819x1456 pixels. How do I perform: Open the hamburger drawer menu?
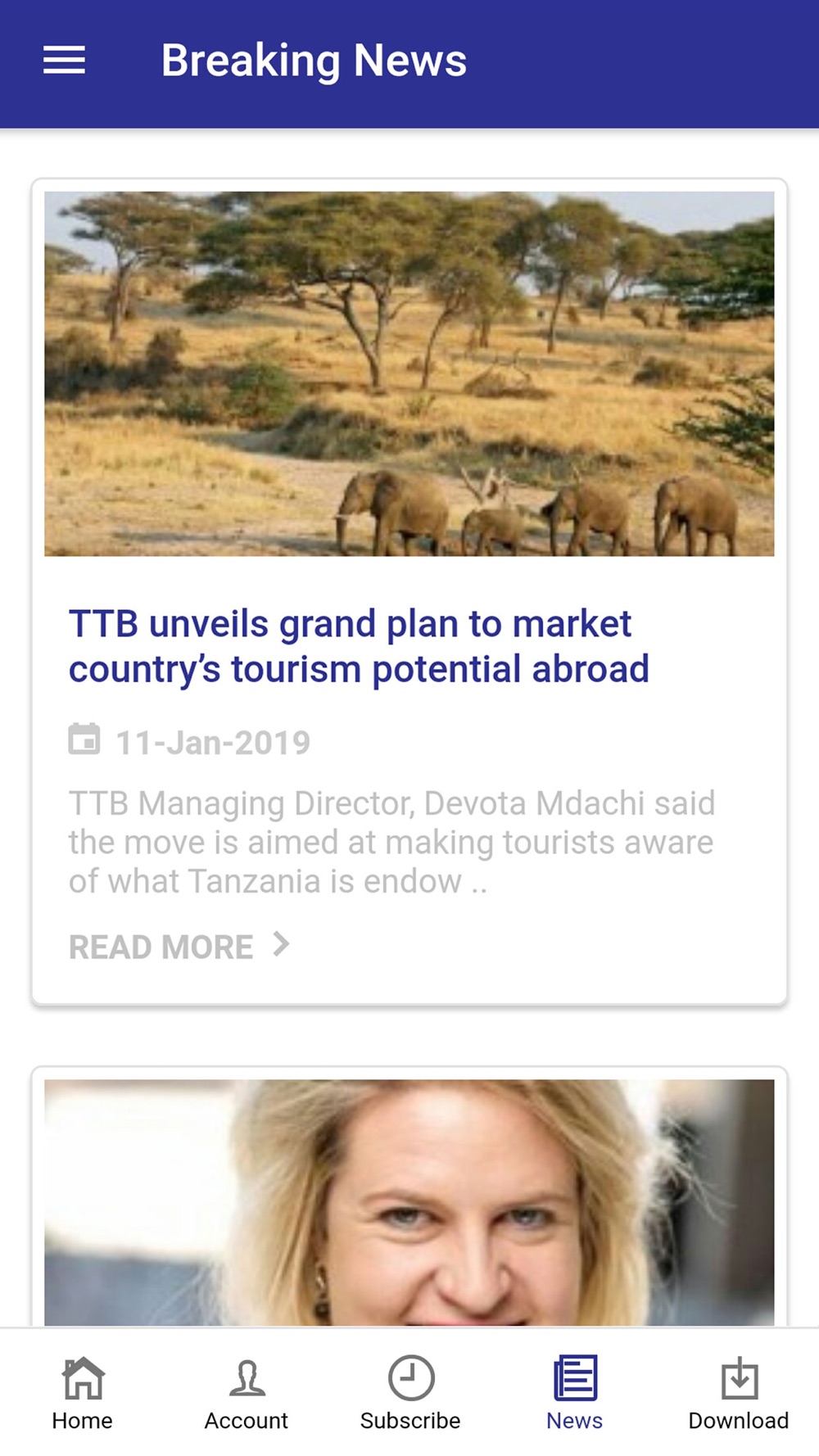64,61
